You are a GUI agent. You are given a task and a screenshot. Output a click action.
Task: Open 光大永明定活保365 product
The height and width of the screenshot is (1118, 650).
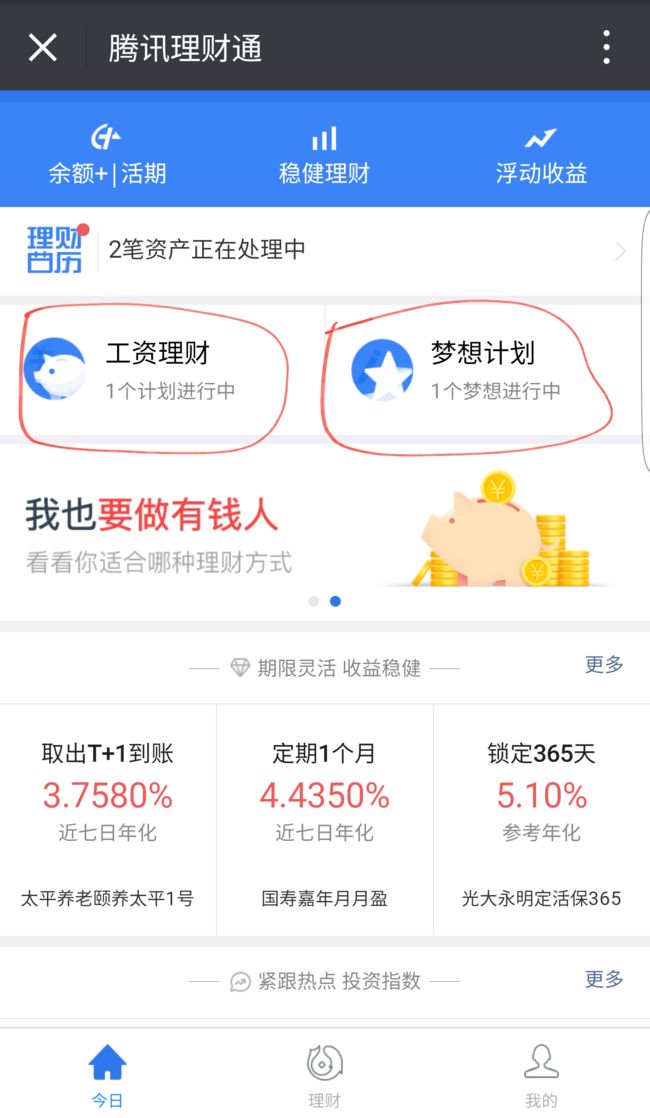(x=542, y=820)
